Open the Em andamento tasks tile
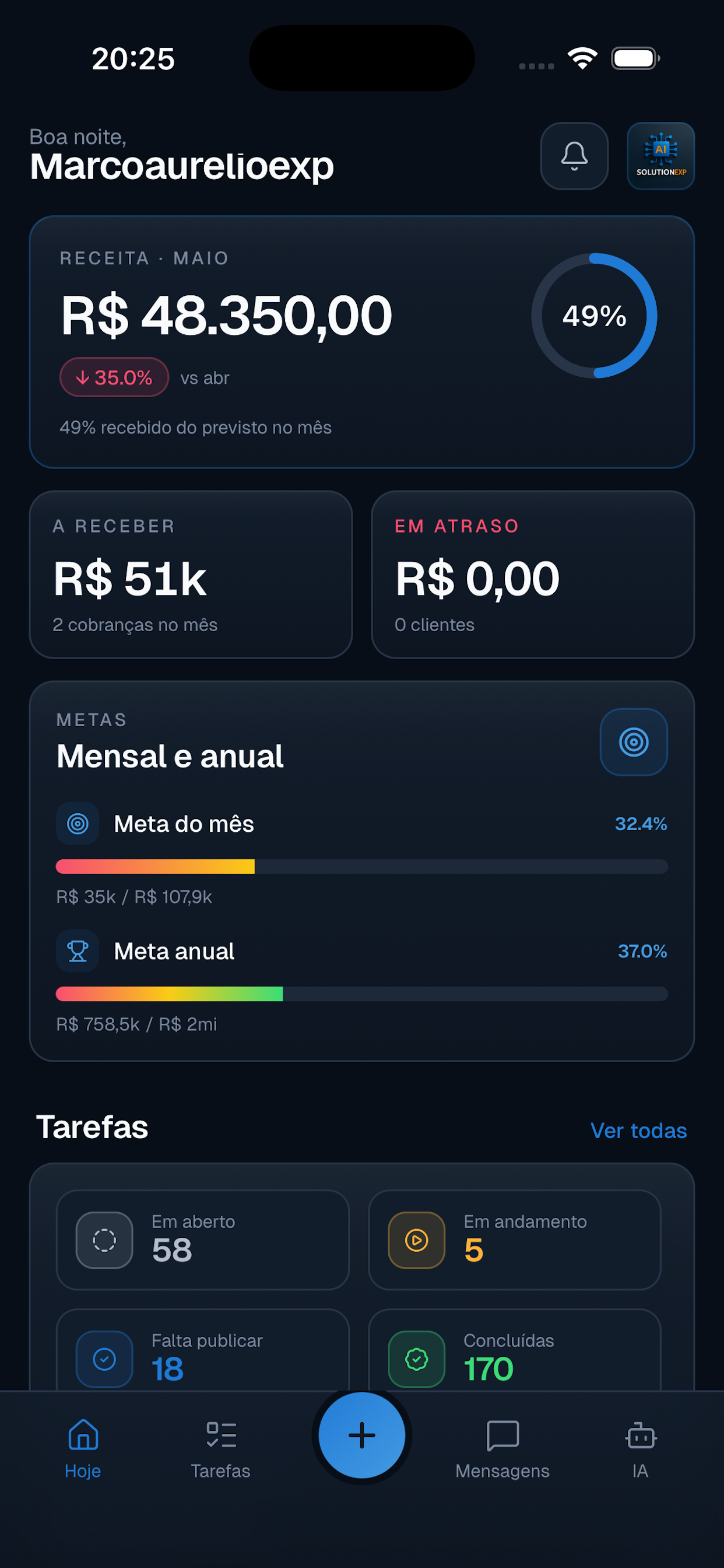Screen dimensions: 724x1568 515,1240
